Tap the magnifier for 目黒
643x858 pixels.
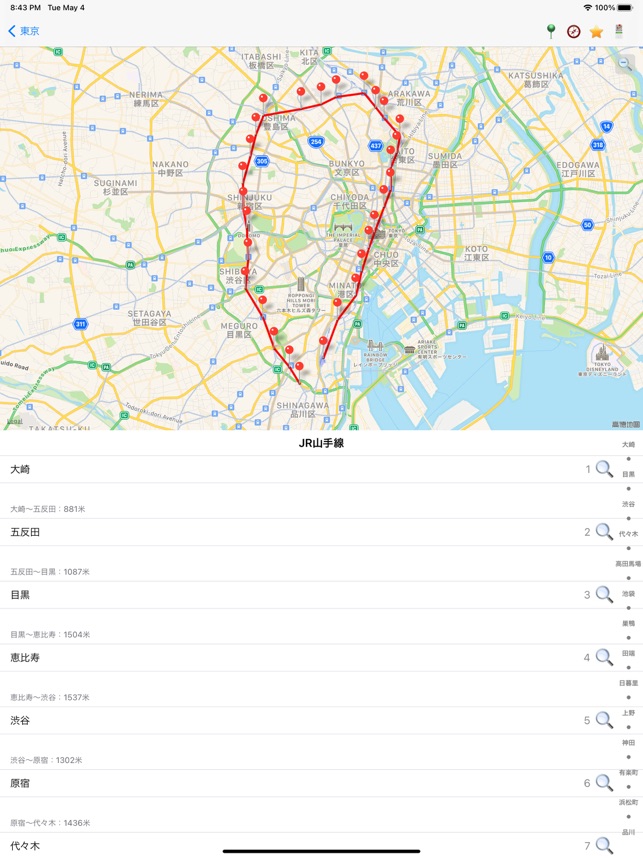tap(604, 595)
